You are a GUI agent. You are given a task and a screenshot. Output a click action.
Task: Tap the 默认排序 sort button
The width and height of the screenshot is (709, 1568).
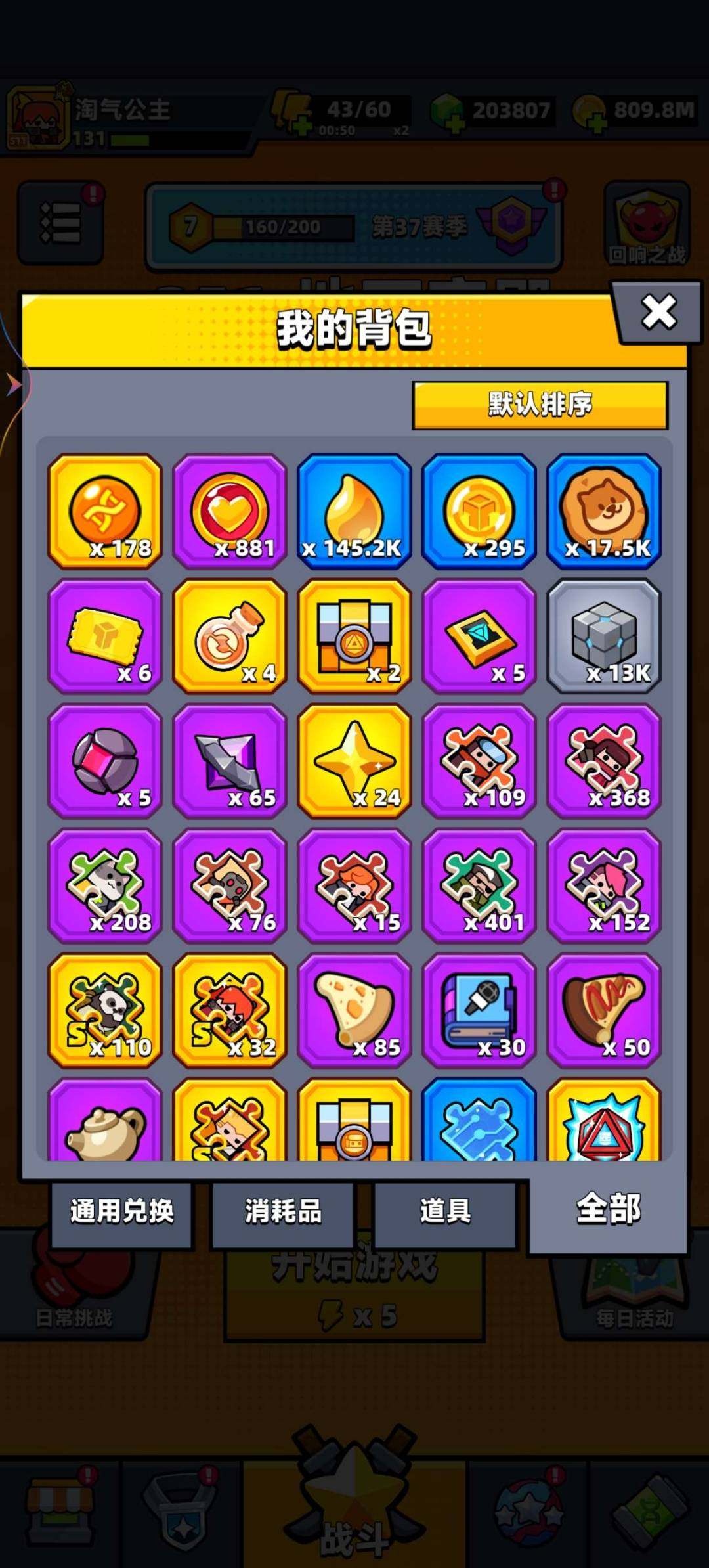540,405
